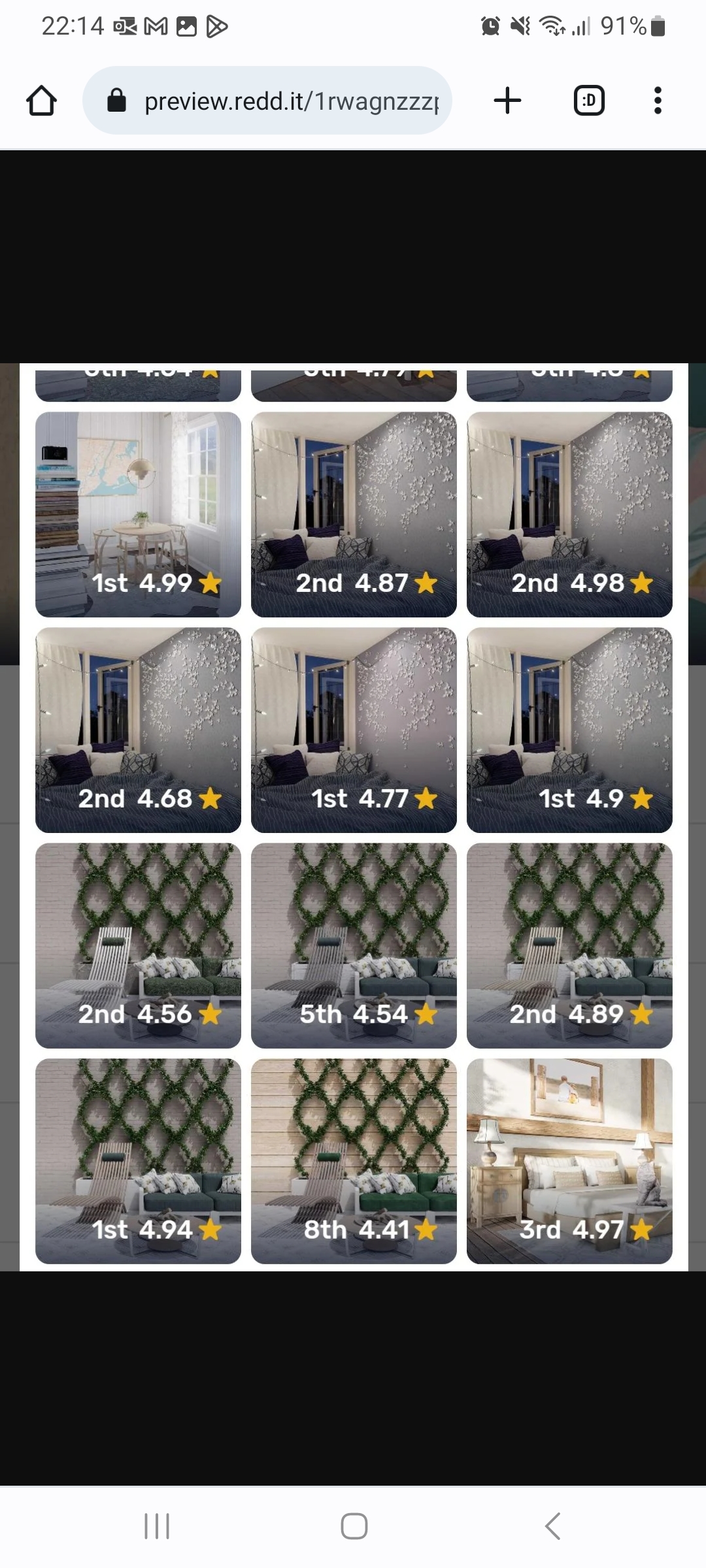
Task: Select the 5th place 4.54 lounge thumbnail
Action: click(353, 946)
